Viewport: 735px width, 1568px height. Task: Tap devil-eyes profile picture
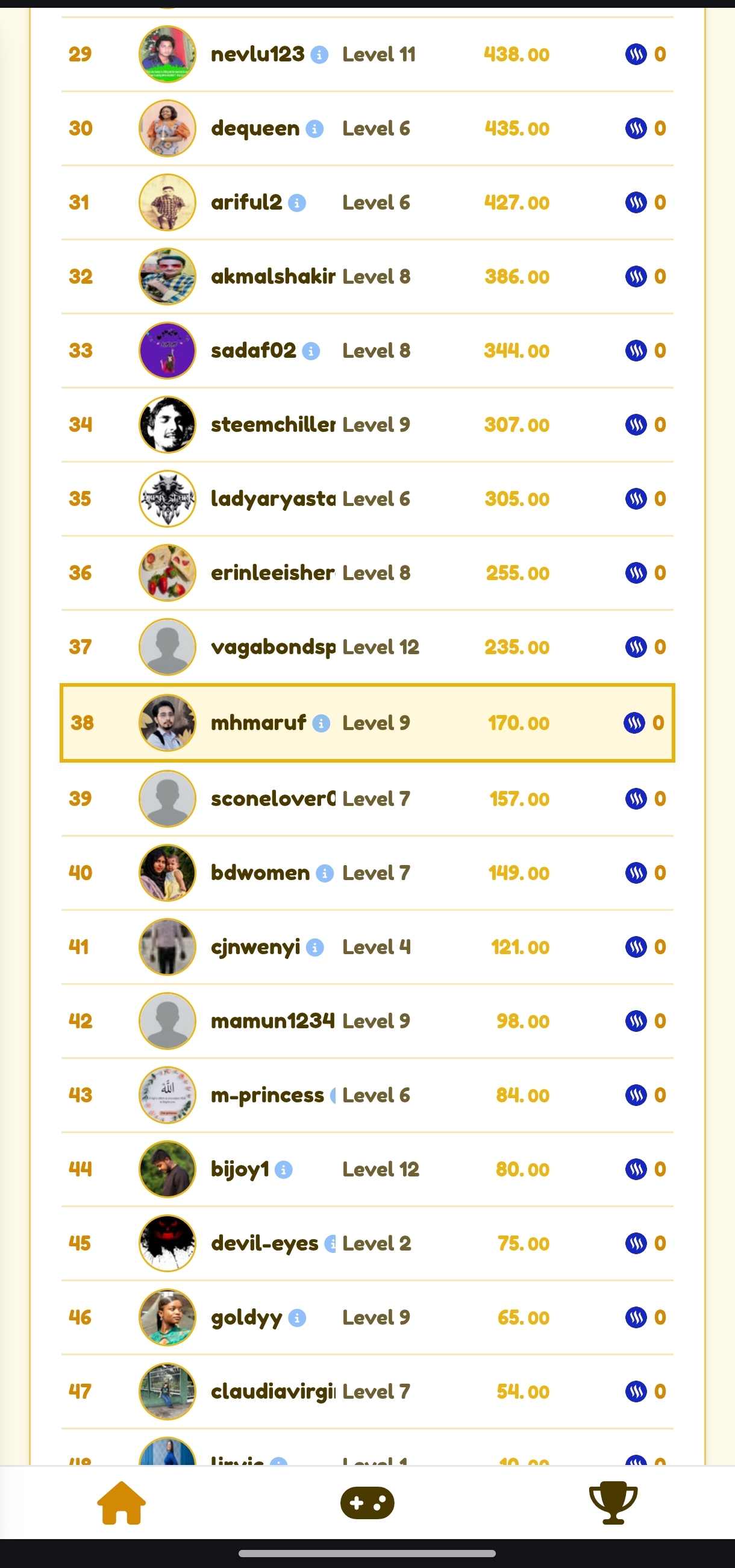(x=167, y=1243)
